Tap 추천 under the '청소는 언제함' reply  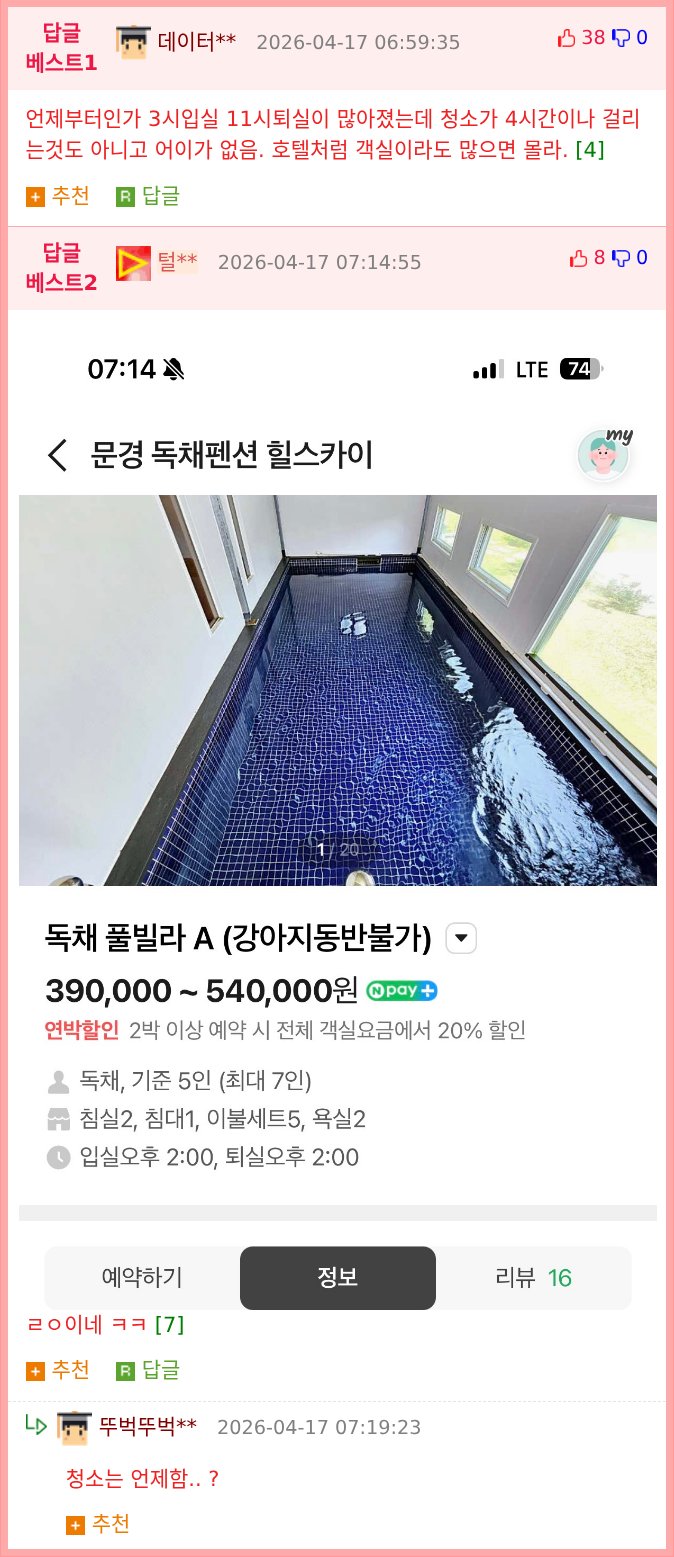98,1524
